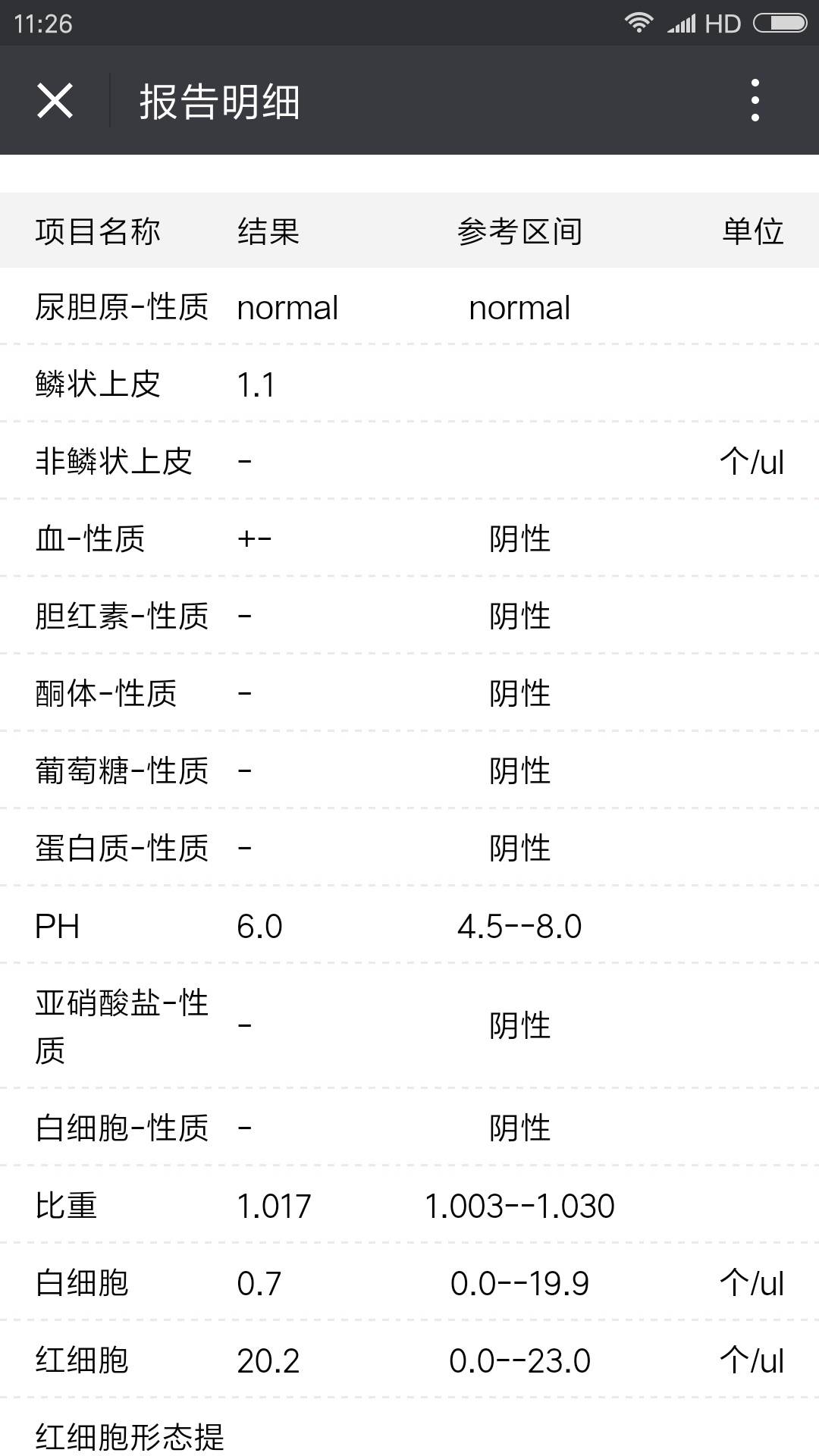The image size is (819, 1456).
Task: Tap the 红细胞 reference range 0.0--23.0
Action: coord(519,1360)
